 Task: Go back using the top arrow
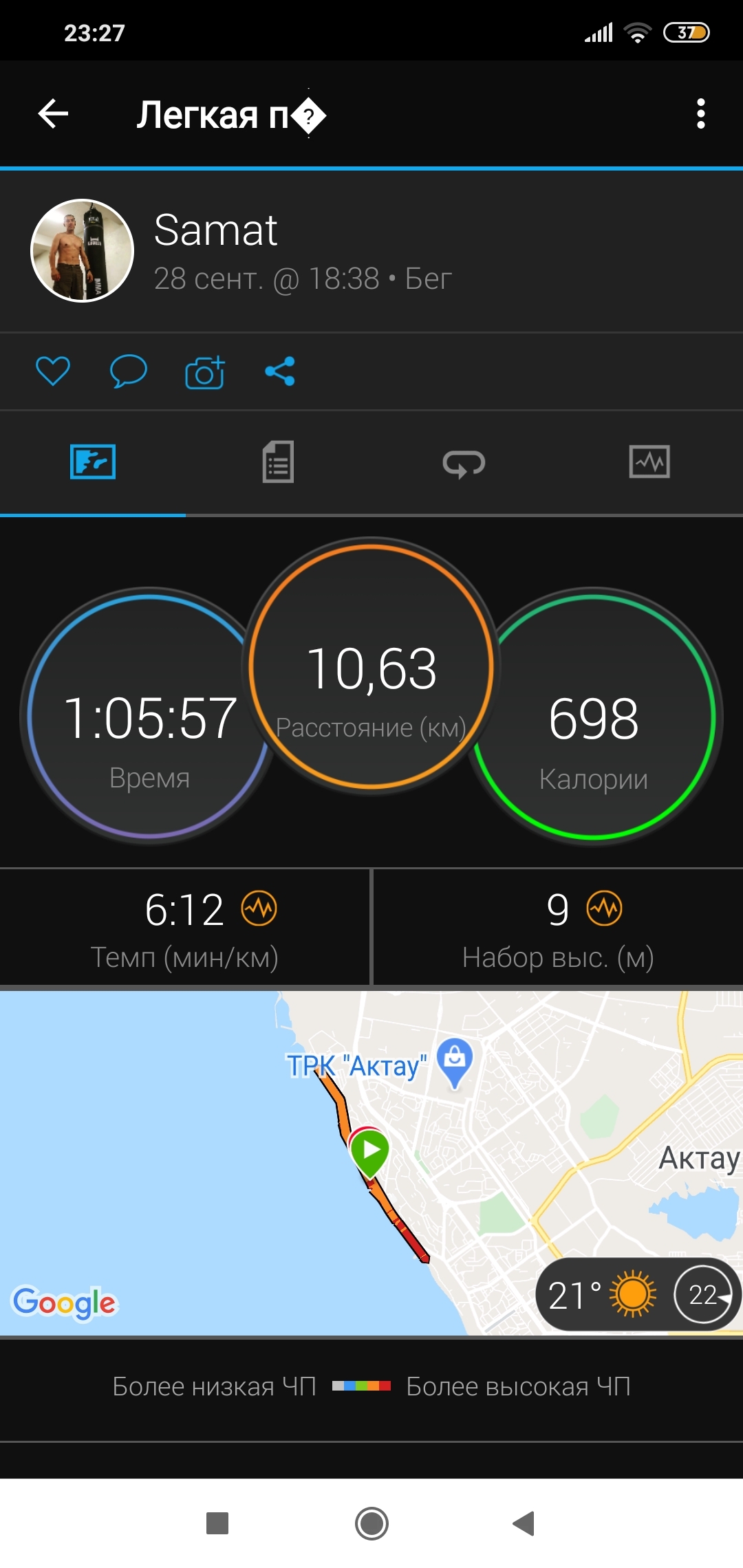(x=53, y=113)
